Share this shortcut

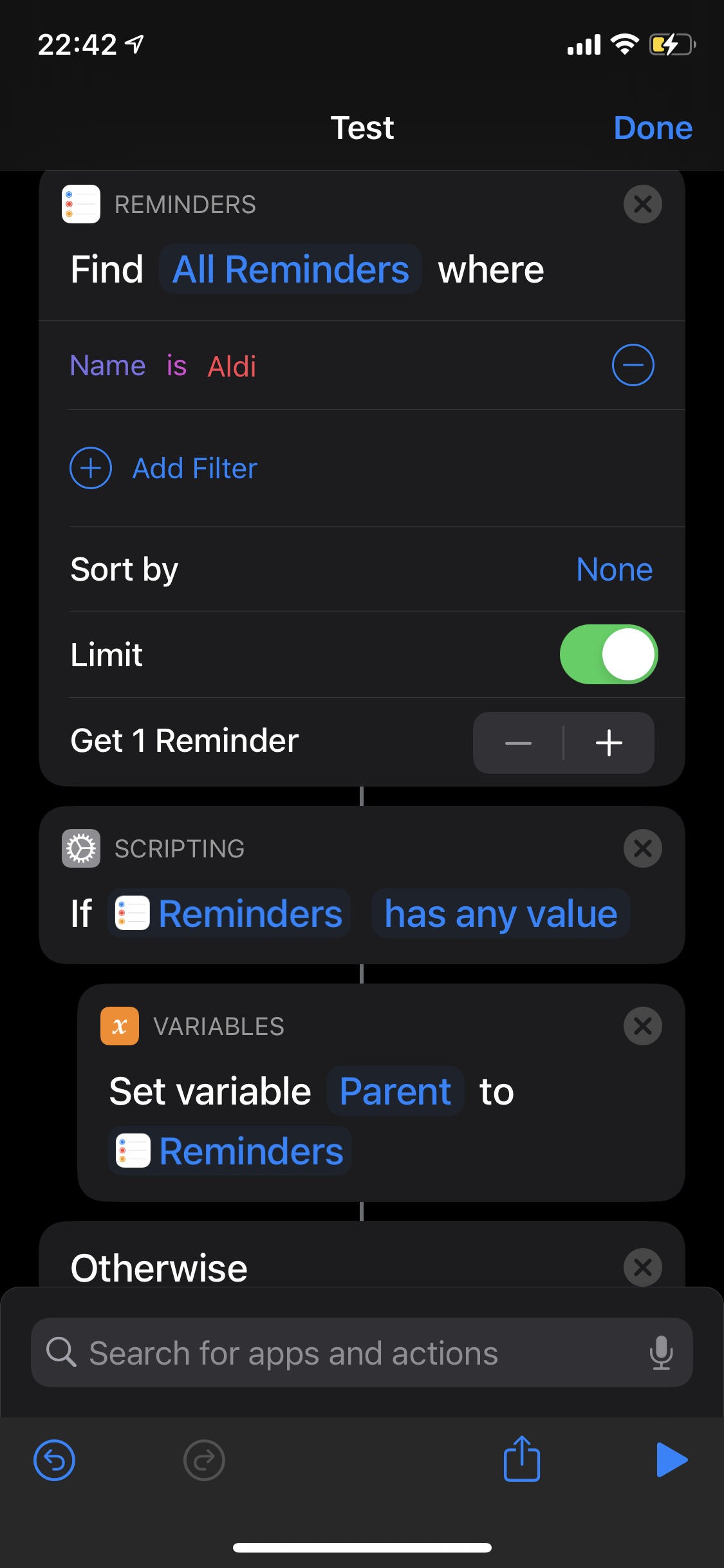click(x=521, y=1459)
